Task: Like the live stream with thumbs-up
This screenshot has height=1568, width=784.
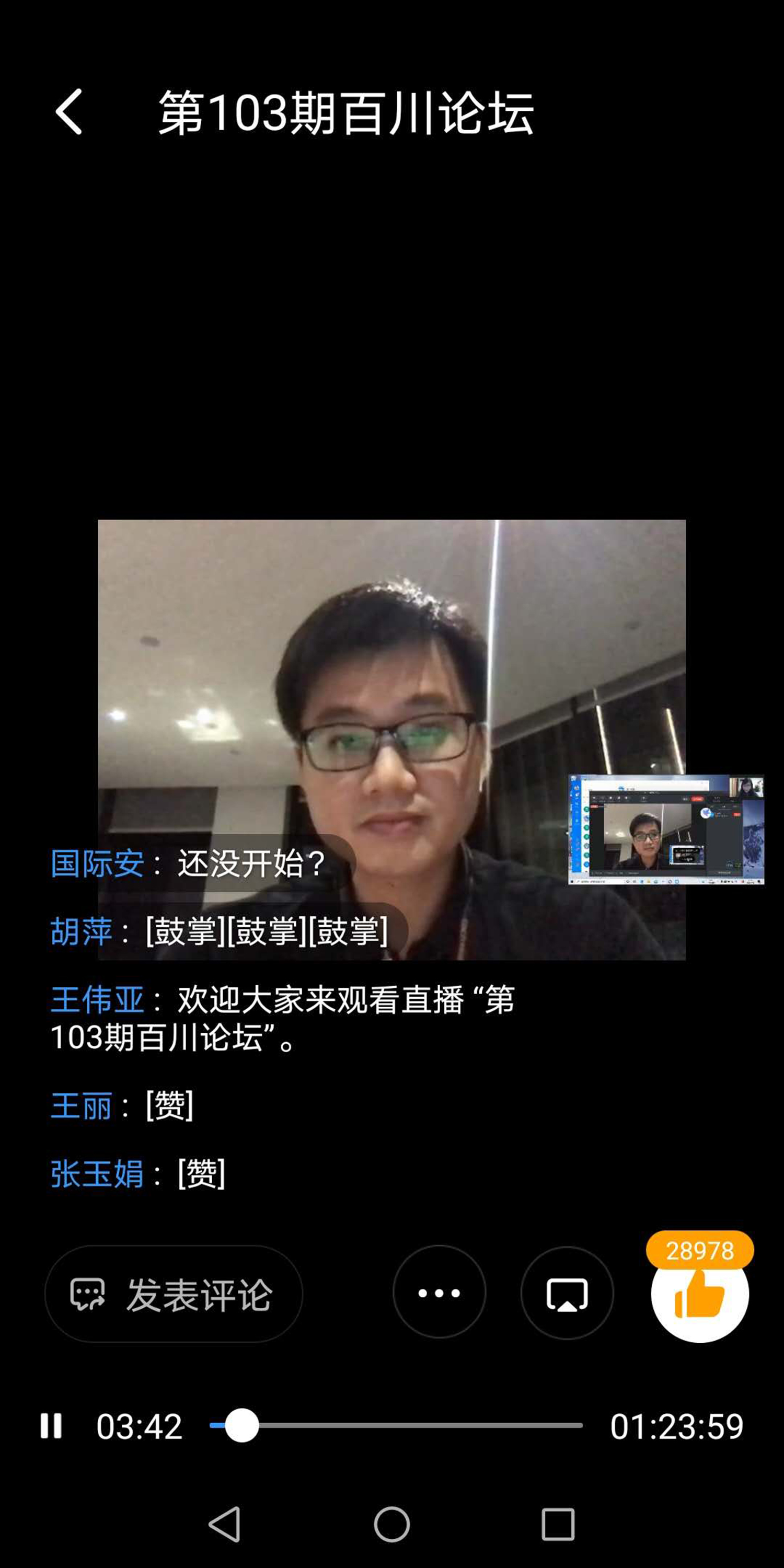Action: [x=699, y=1294]
